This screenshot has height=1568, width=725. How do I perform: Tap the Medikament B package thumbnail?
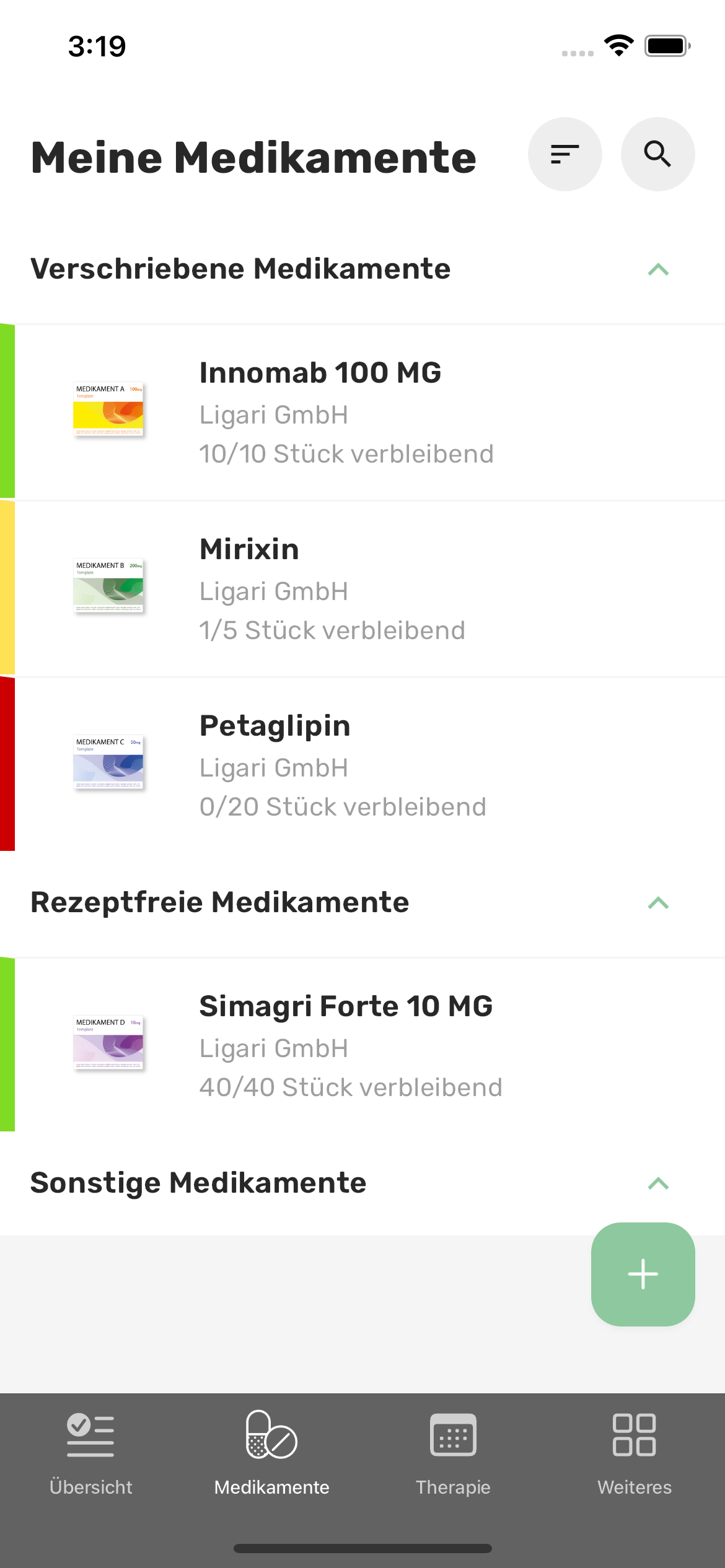[x=109, y=586]
